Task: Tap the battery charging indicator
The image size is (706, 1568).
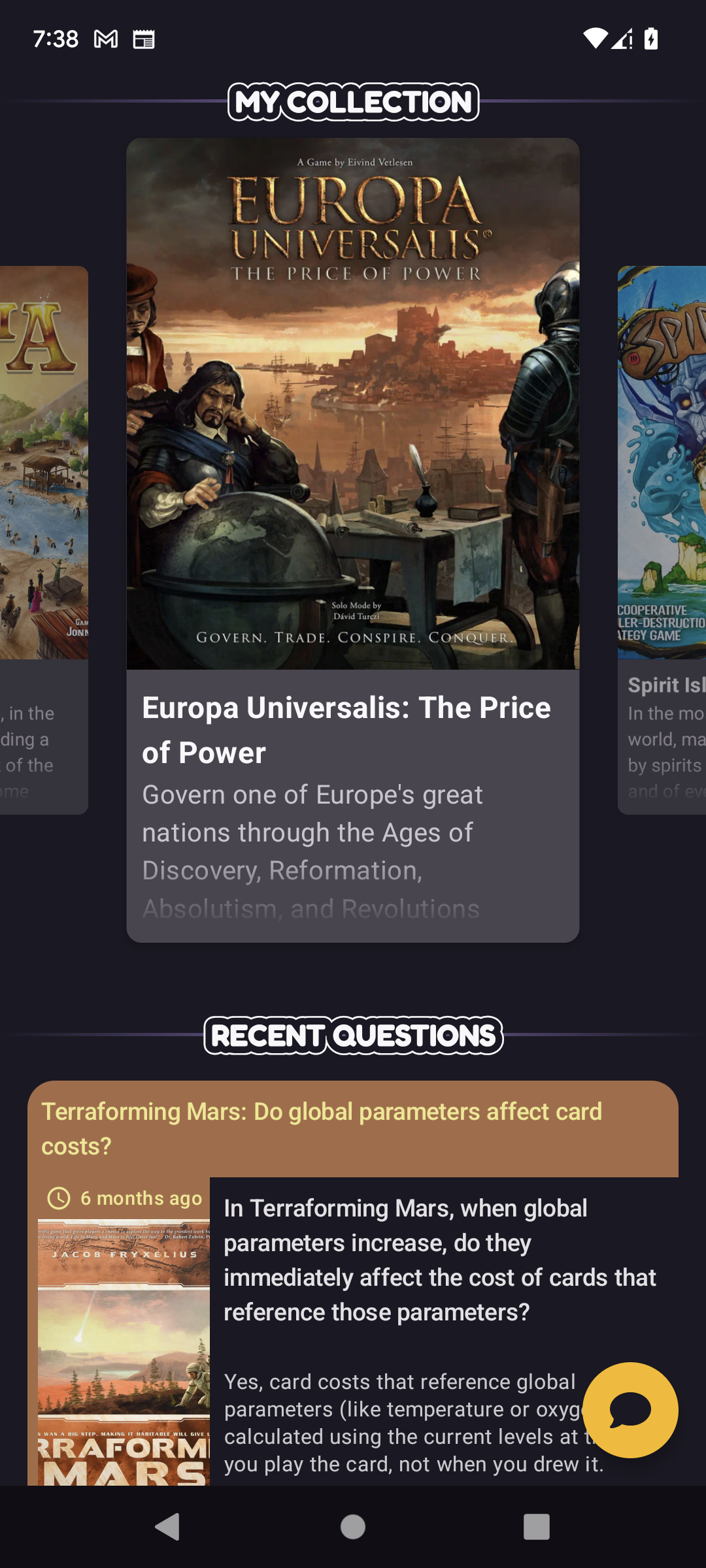Action: tap(651, 39)
